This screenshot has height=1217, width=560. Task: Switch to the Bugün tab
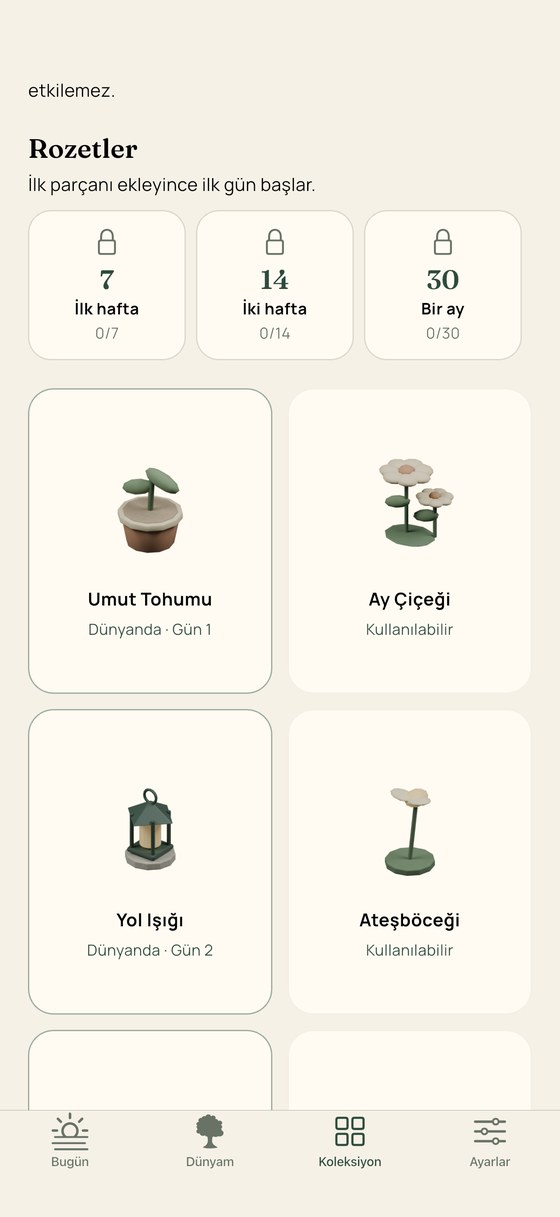click(x=70, y=1141)
